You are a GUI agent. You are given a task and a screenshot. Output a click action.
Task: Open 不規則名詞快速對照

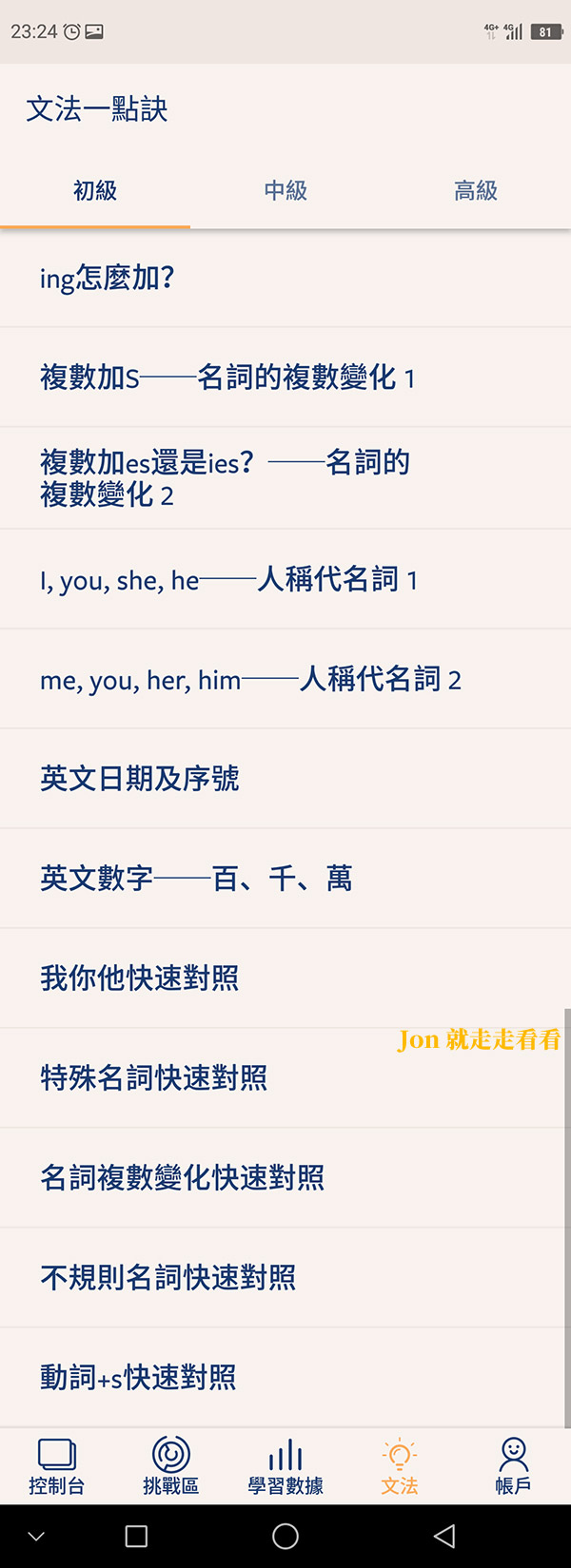tap(285, 1278)
